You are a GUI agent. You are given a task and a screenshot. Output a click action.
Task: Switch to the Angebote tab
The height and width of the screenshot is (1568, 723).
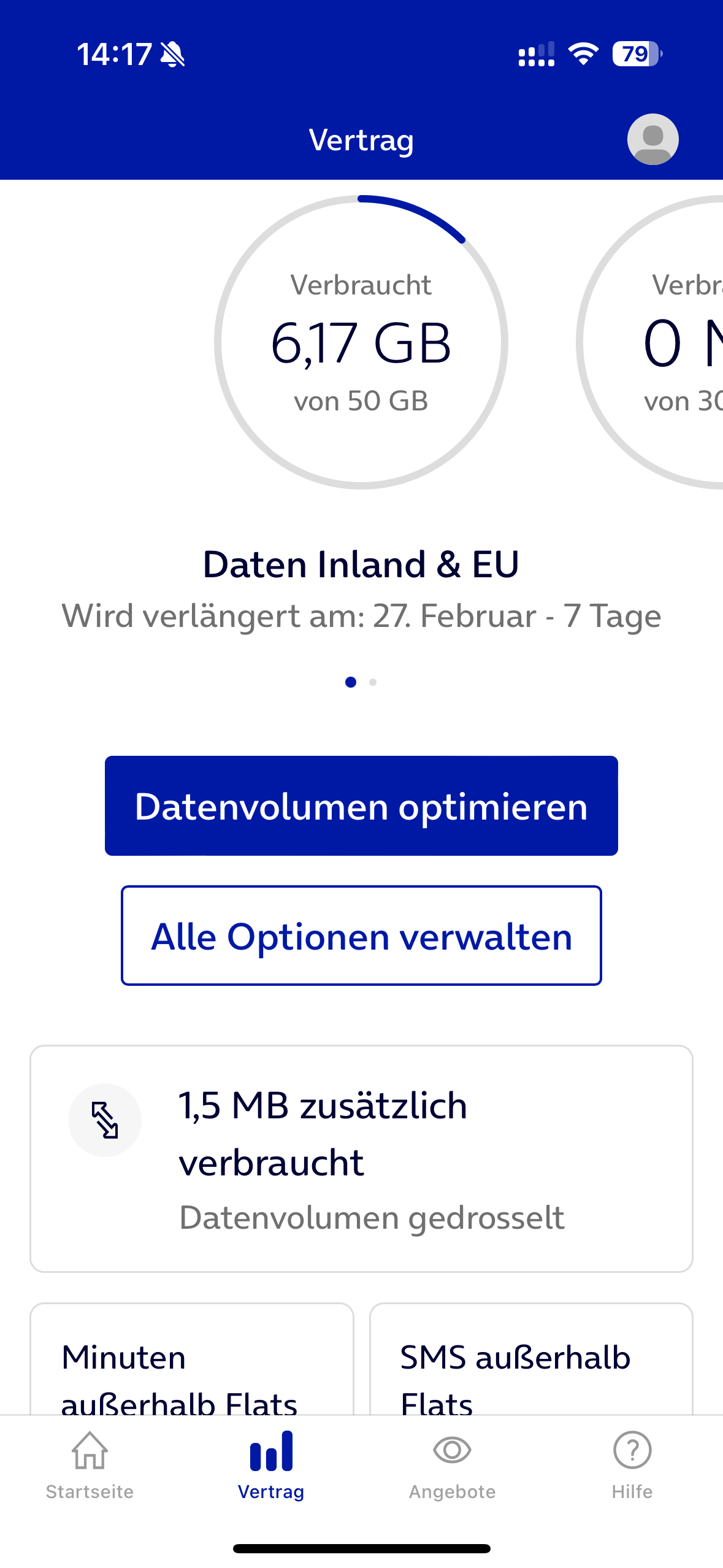[452, 1466]
